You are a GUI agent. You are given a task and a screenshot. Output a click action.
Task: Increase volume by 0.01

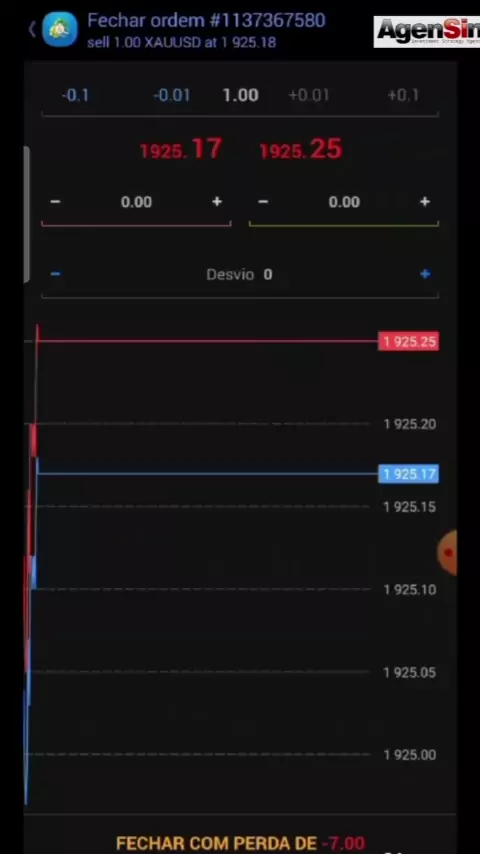click(x=308, y=95)
